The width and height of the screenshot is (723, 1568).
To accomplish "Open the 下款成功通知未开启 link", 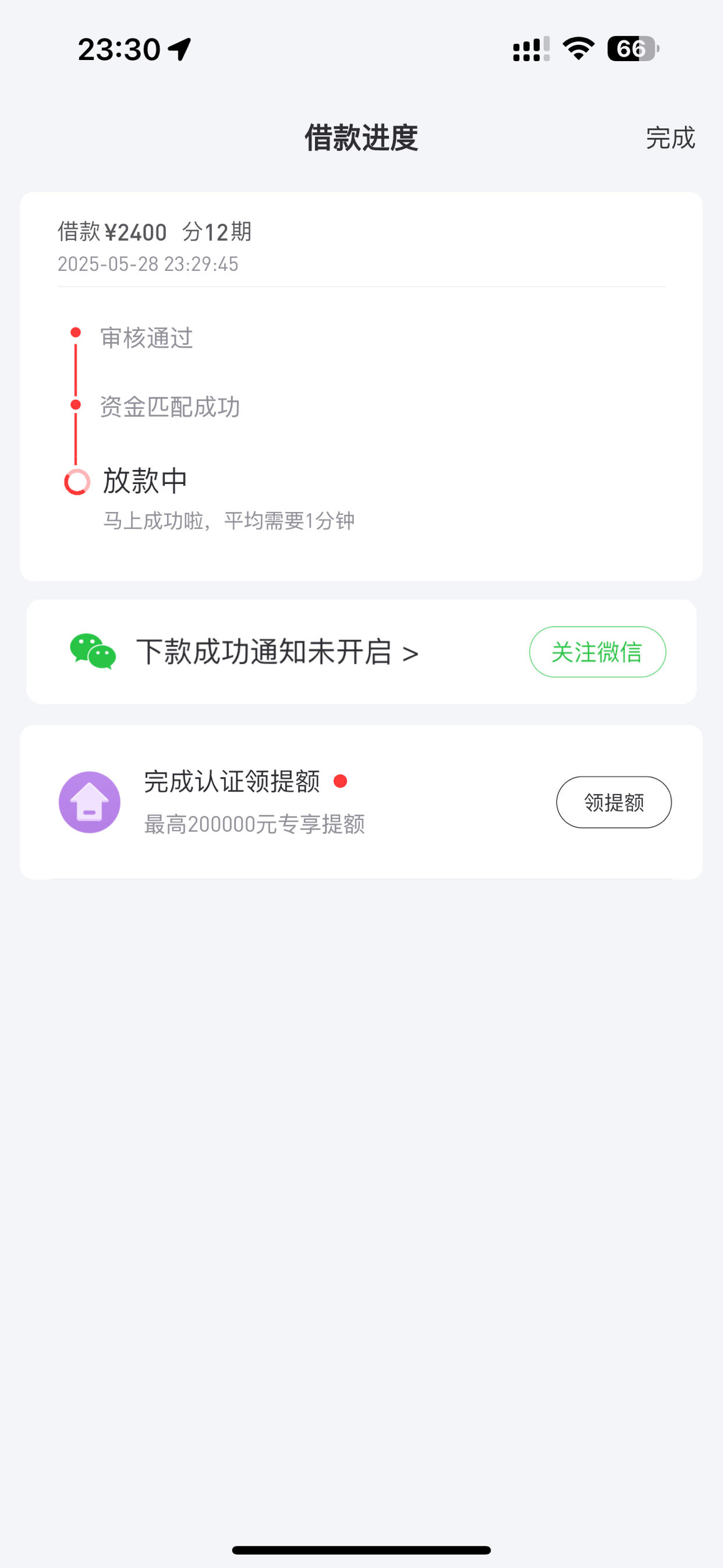I will point(277,652).
